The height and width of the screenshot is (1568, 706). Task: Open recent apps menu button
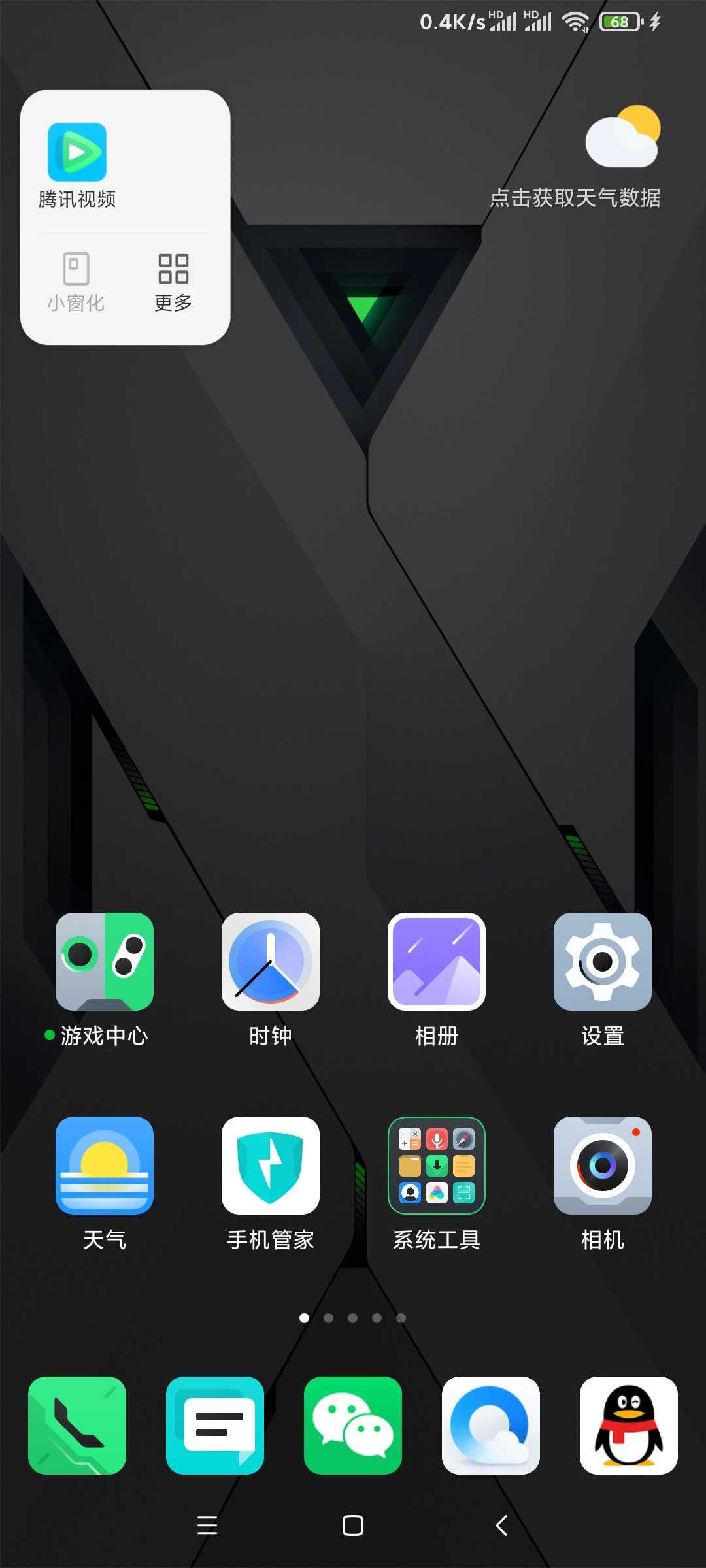click(x=207, y=1526)
